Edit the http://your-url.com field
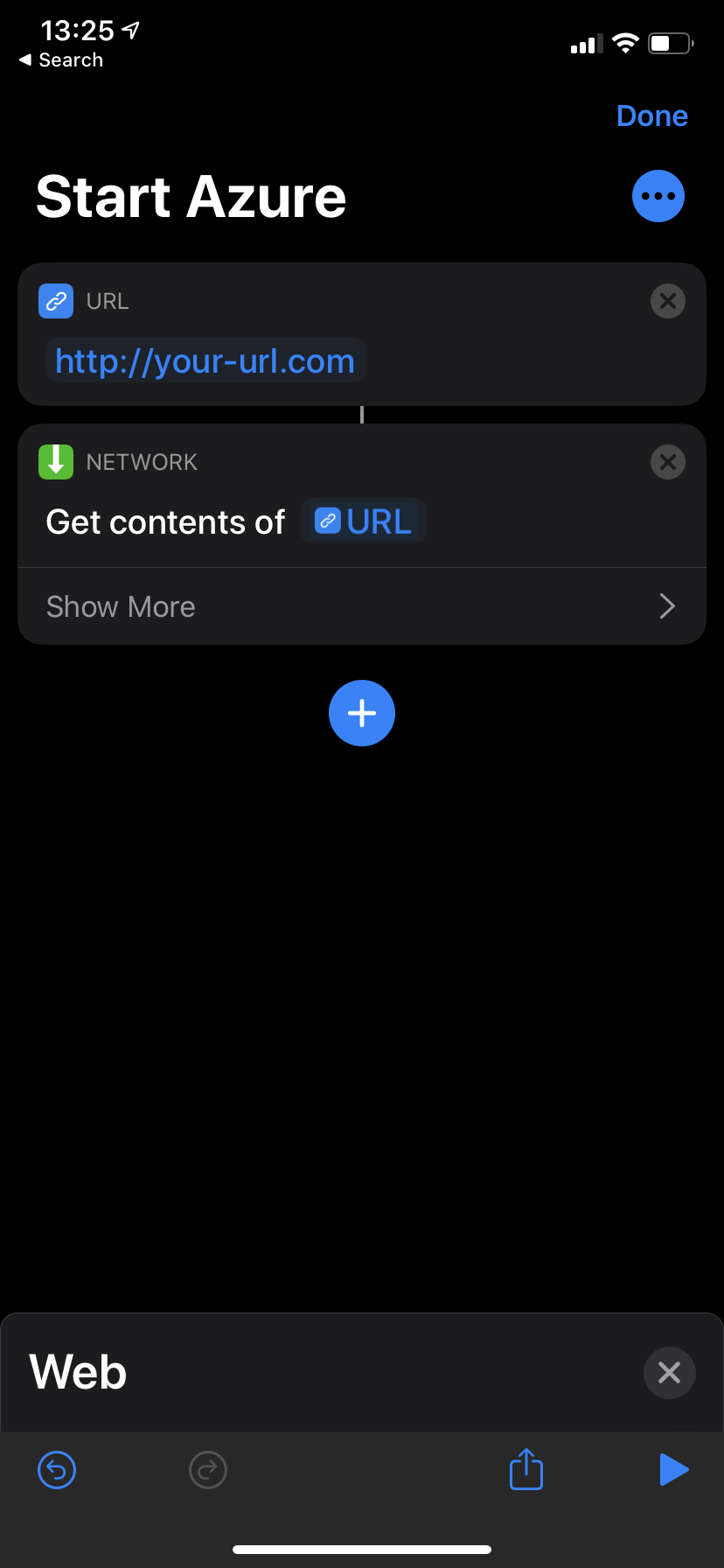 [x=205, y=360]
